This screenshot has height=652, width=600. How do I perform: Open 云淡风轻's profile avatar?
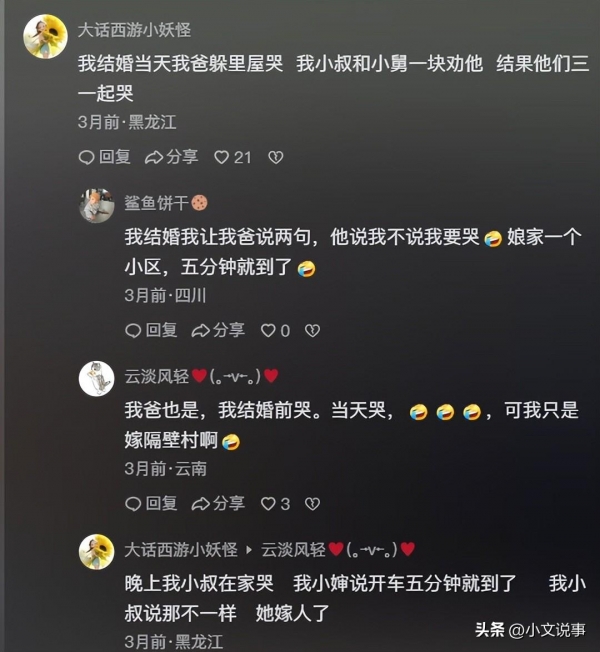point(97,378)
